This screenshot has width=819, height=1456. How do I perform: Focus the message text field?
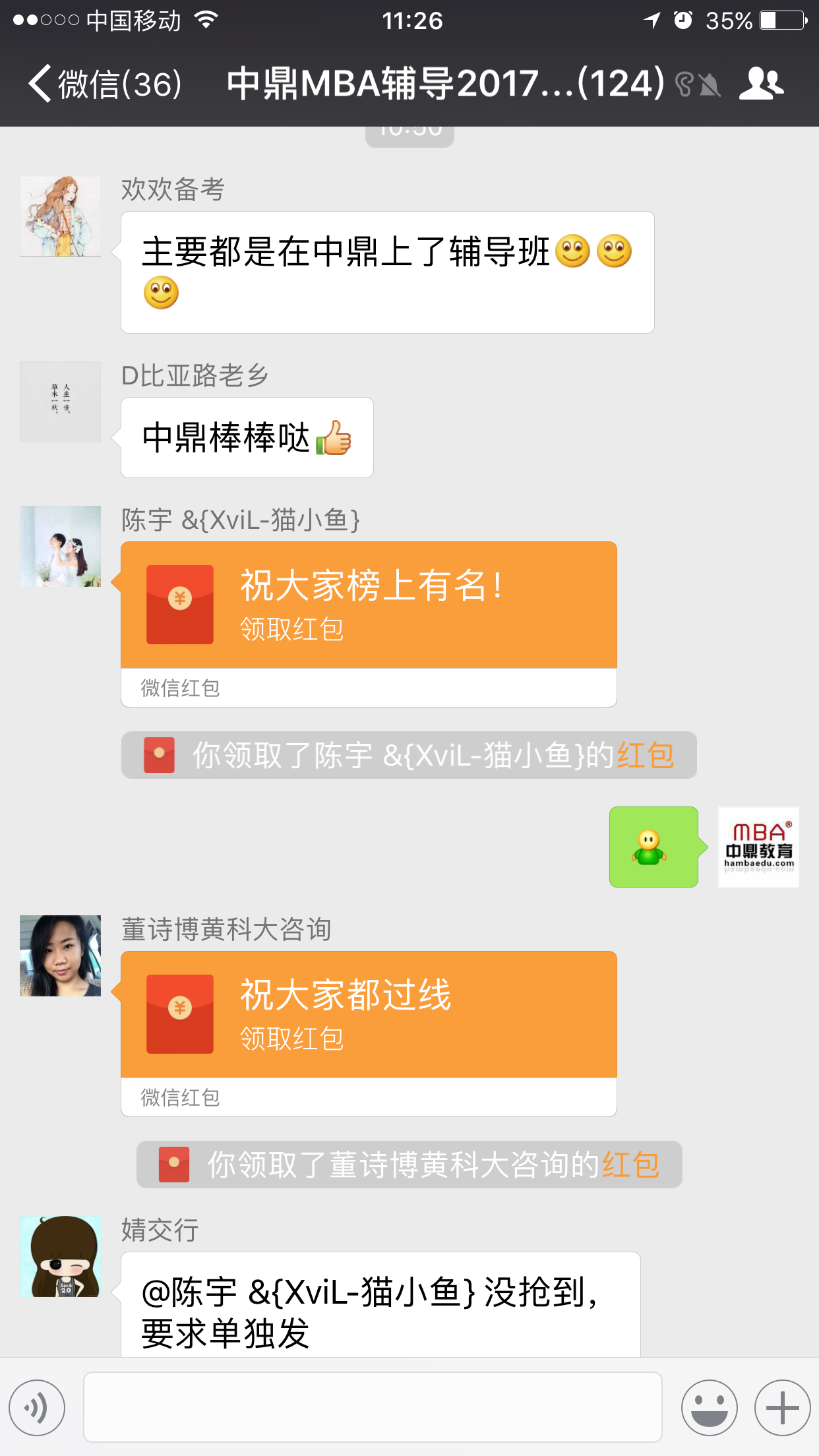(373, 1407)
